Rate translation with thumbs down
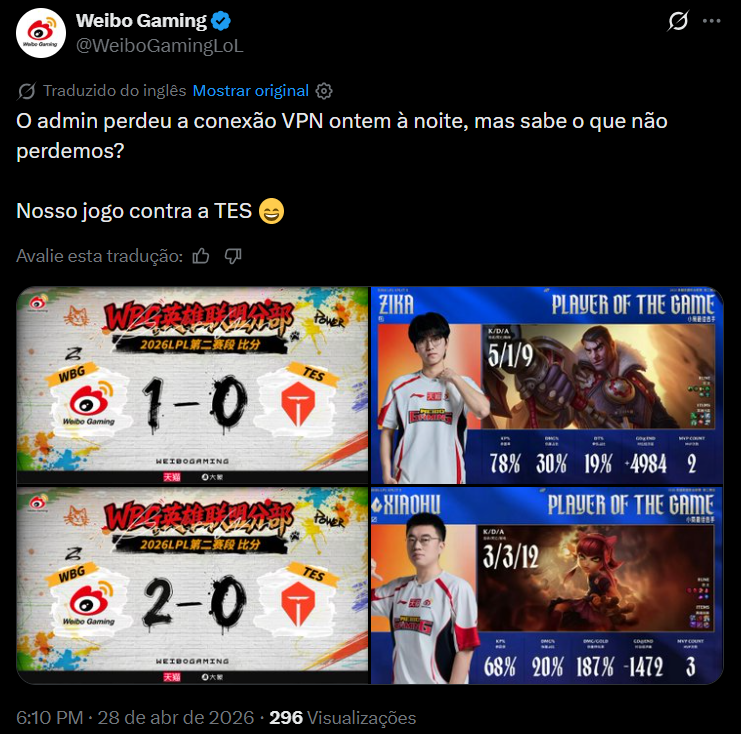The image size is (741, 734). click(x=233, y=256)
